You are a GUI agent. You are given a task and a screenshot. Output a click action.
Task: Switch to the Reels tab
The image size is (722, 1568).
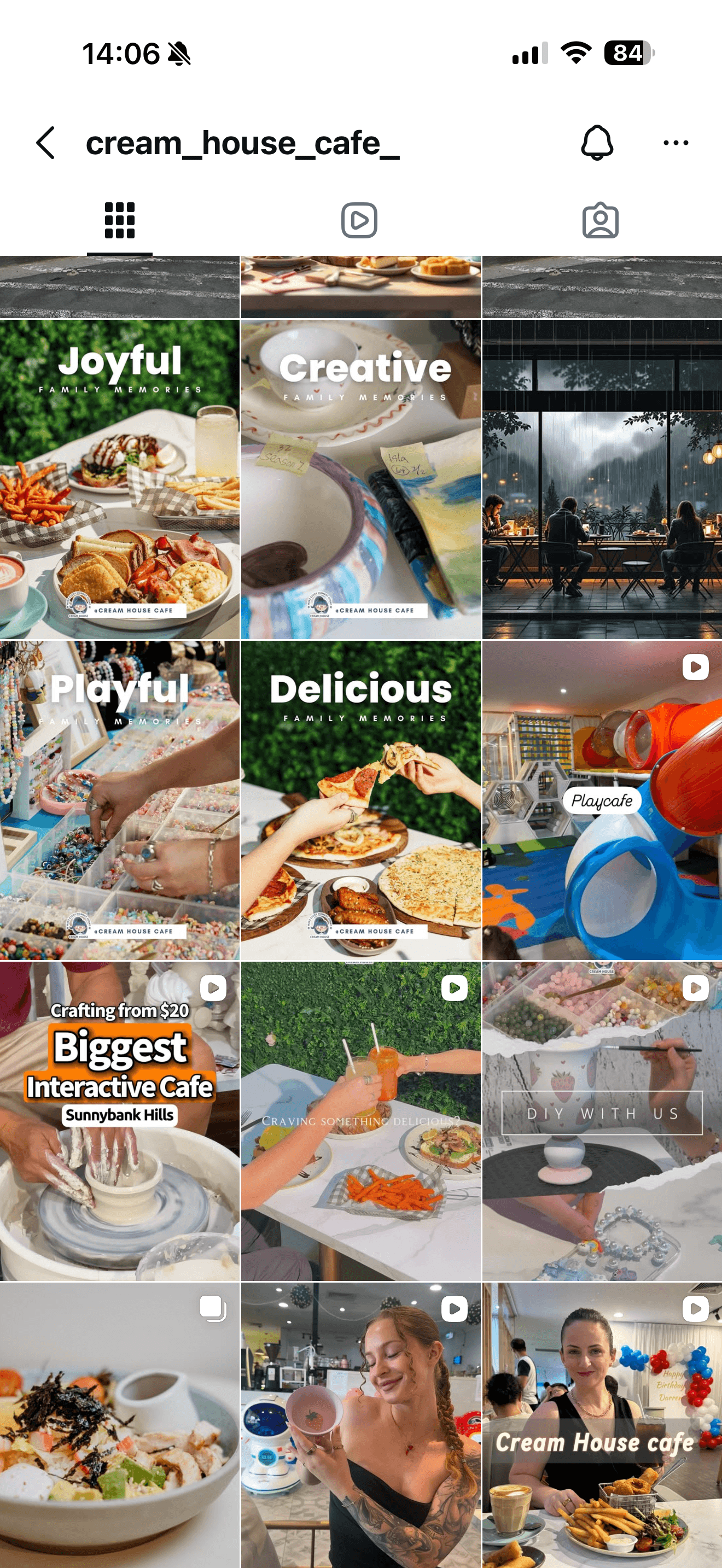359,220
